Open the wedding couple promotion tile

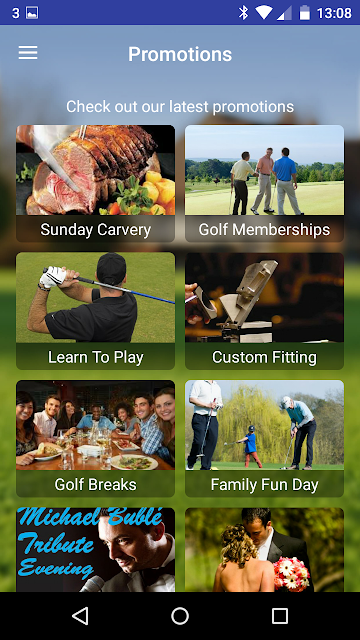click(x=264, y=550)
